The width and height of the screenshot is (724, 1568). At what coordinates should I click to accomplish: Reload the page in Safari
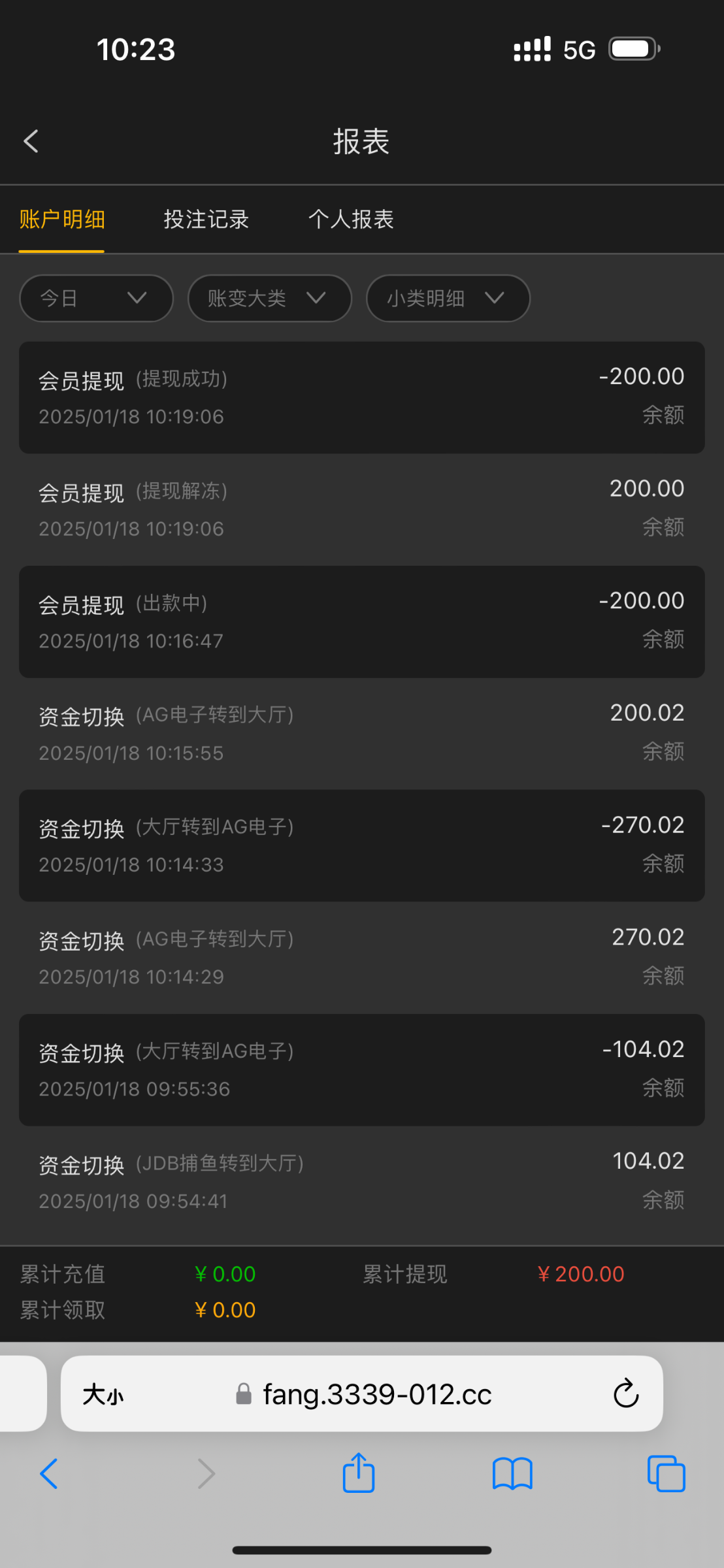coord(626,1394)
